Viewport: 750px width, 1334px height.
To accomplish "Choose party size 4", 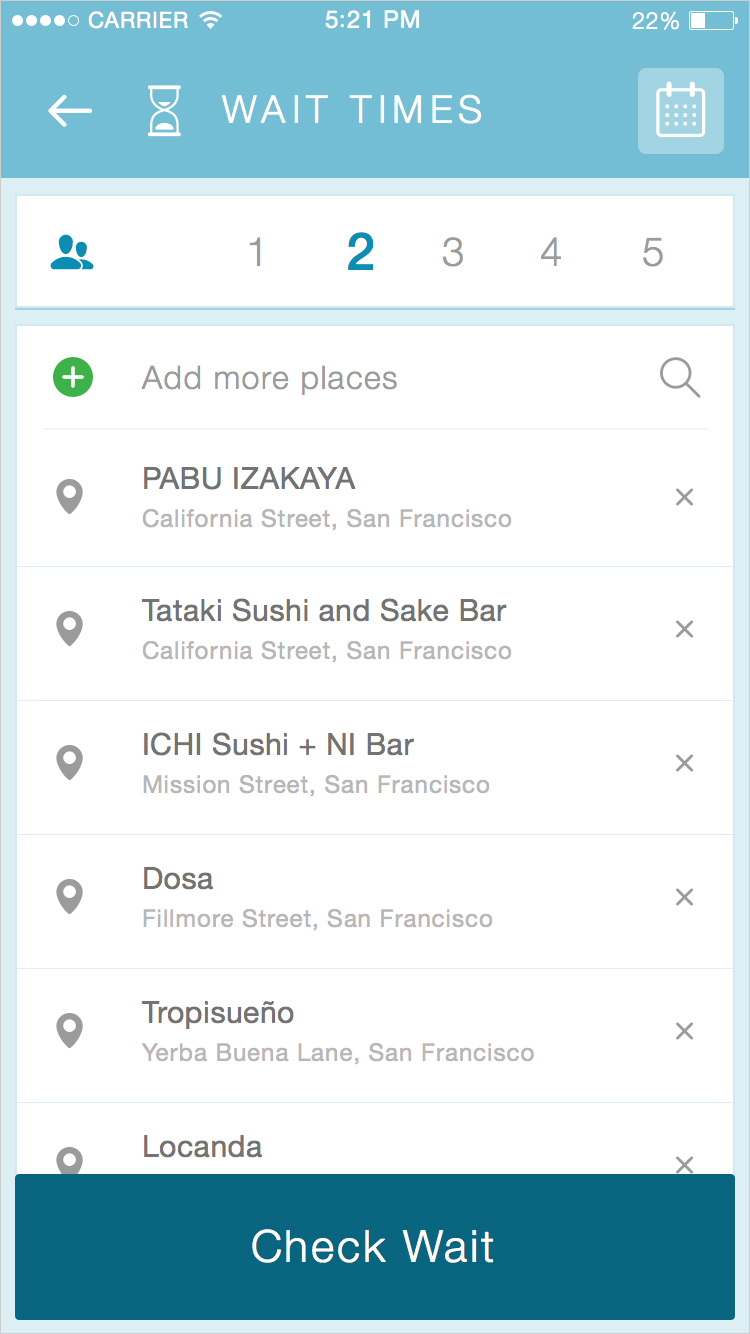I will point(551,253).
